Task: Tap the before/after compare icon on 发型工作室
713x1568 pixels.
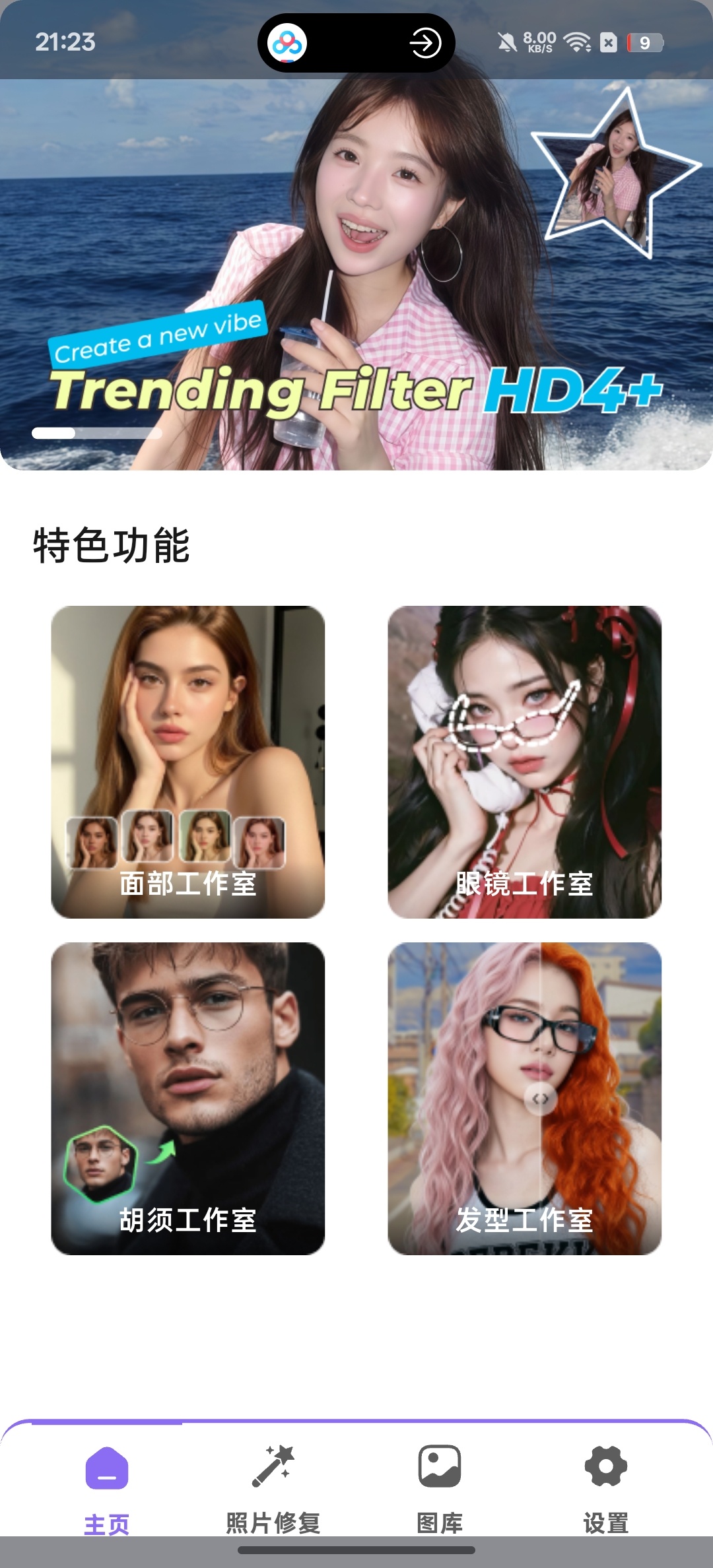Action: 541,1098
